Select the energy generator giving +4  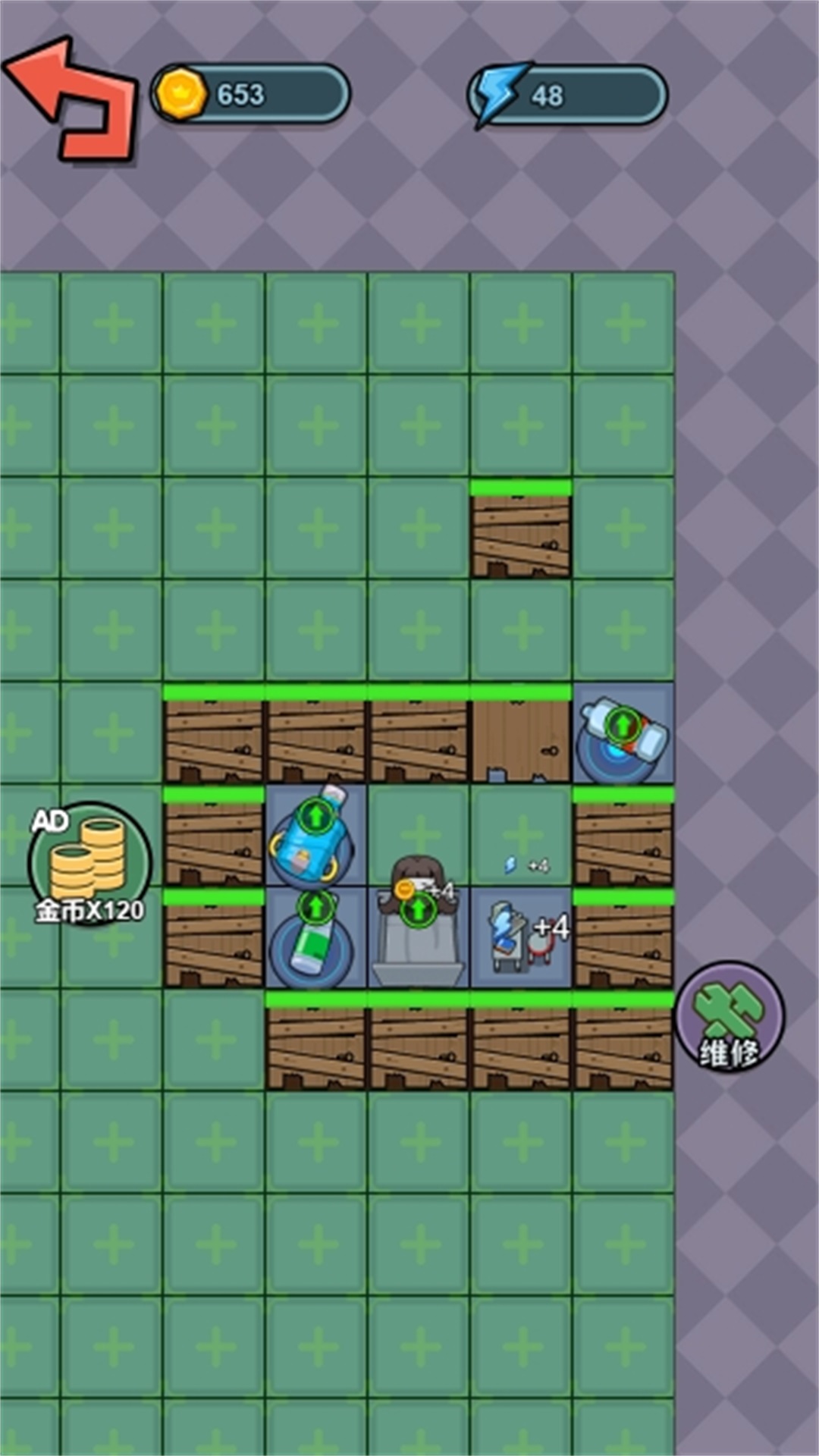pos(521,938)
